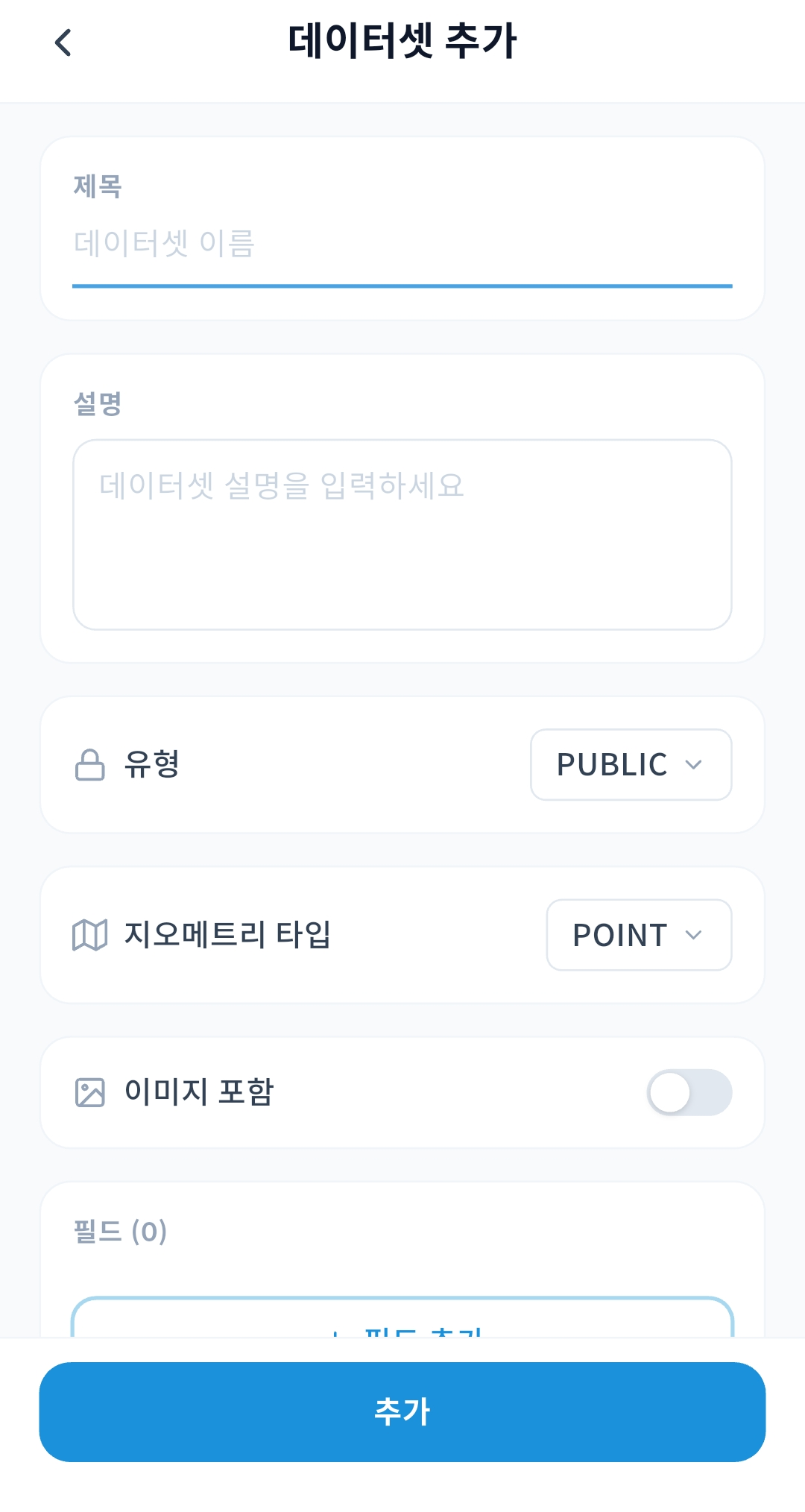Open the PUBLIC visibility dropdown
805x1512 pixels.
tap(631, 764)
